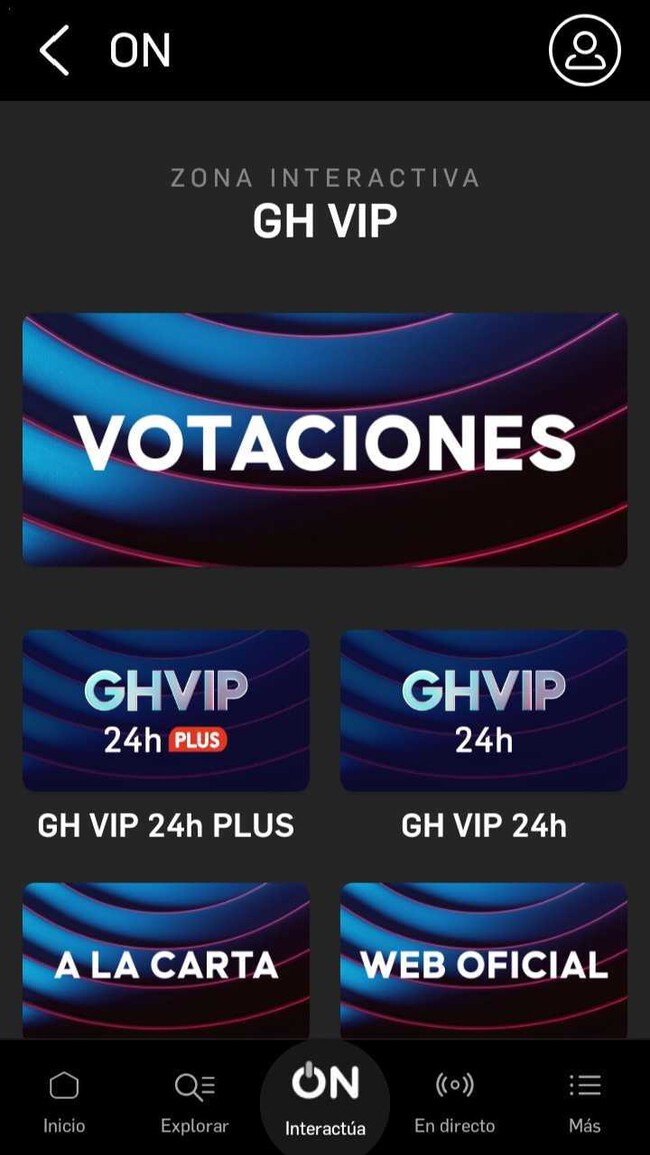The image size is (650, 1155).
Task: Switch to the Inicio tab
Action: tap(64, 1102)
